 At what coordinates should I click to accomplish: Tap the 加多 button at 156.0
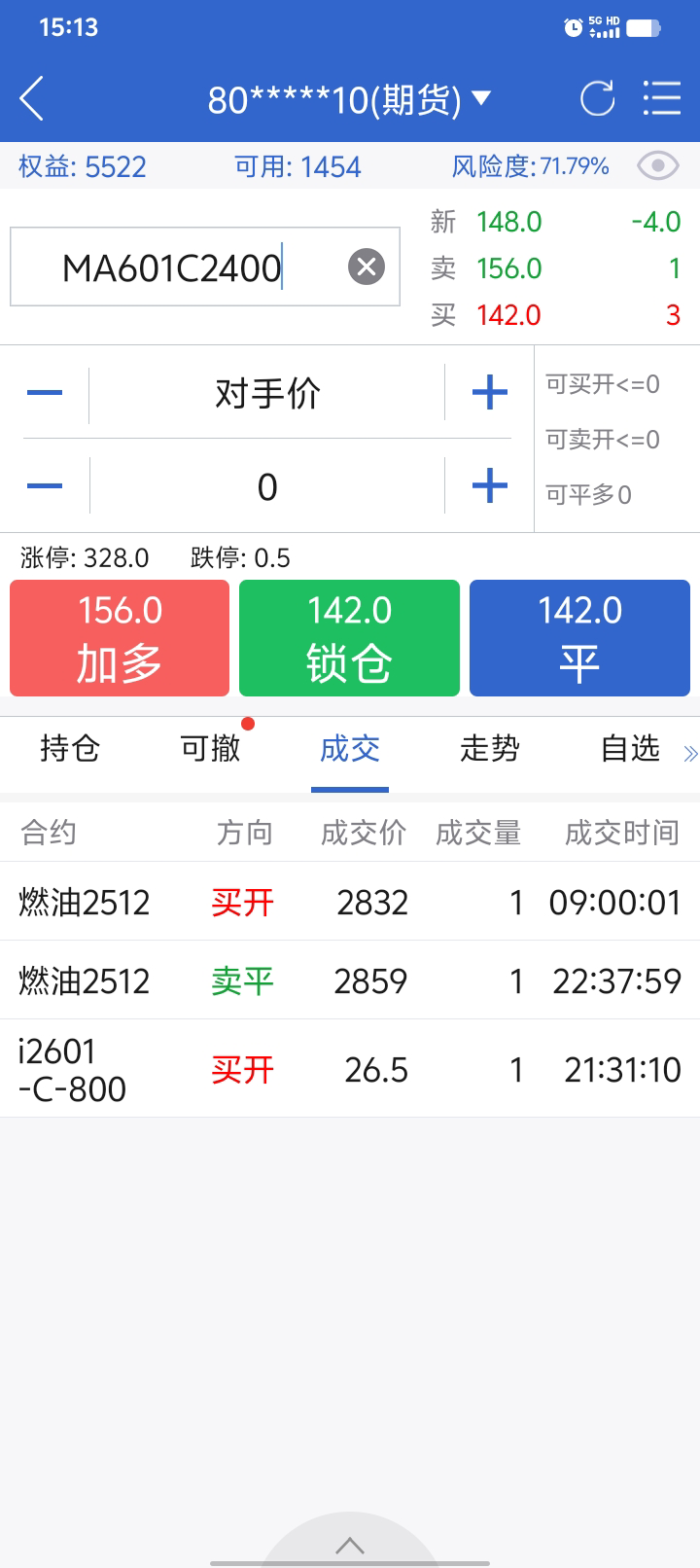click(x=120, y=638)
